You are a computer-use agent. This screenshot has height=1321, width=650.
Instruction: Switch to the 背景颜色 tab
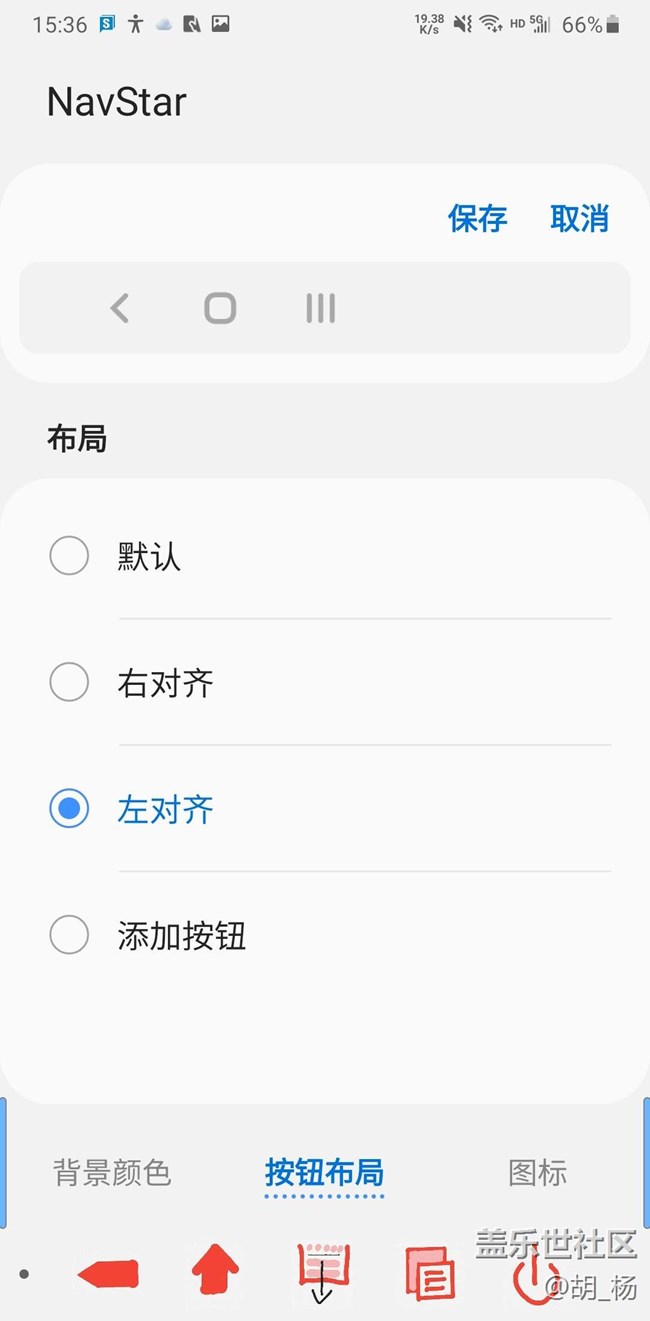[112, 1172]
